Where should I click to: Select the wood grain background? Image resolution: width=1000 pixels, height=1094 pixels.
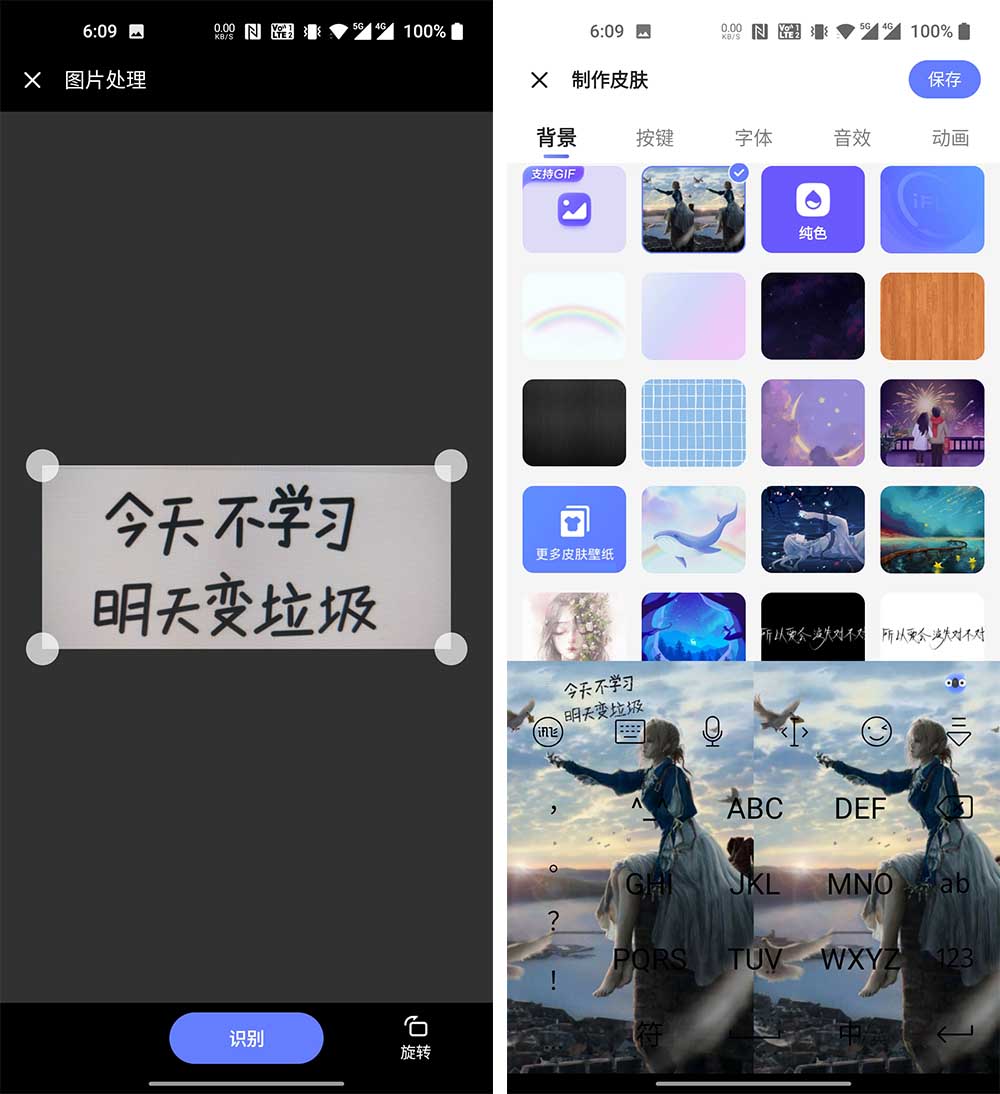[931, 316]
